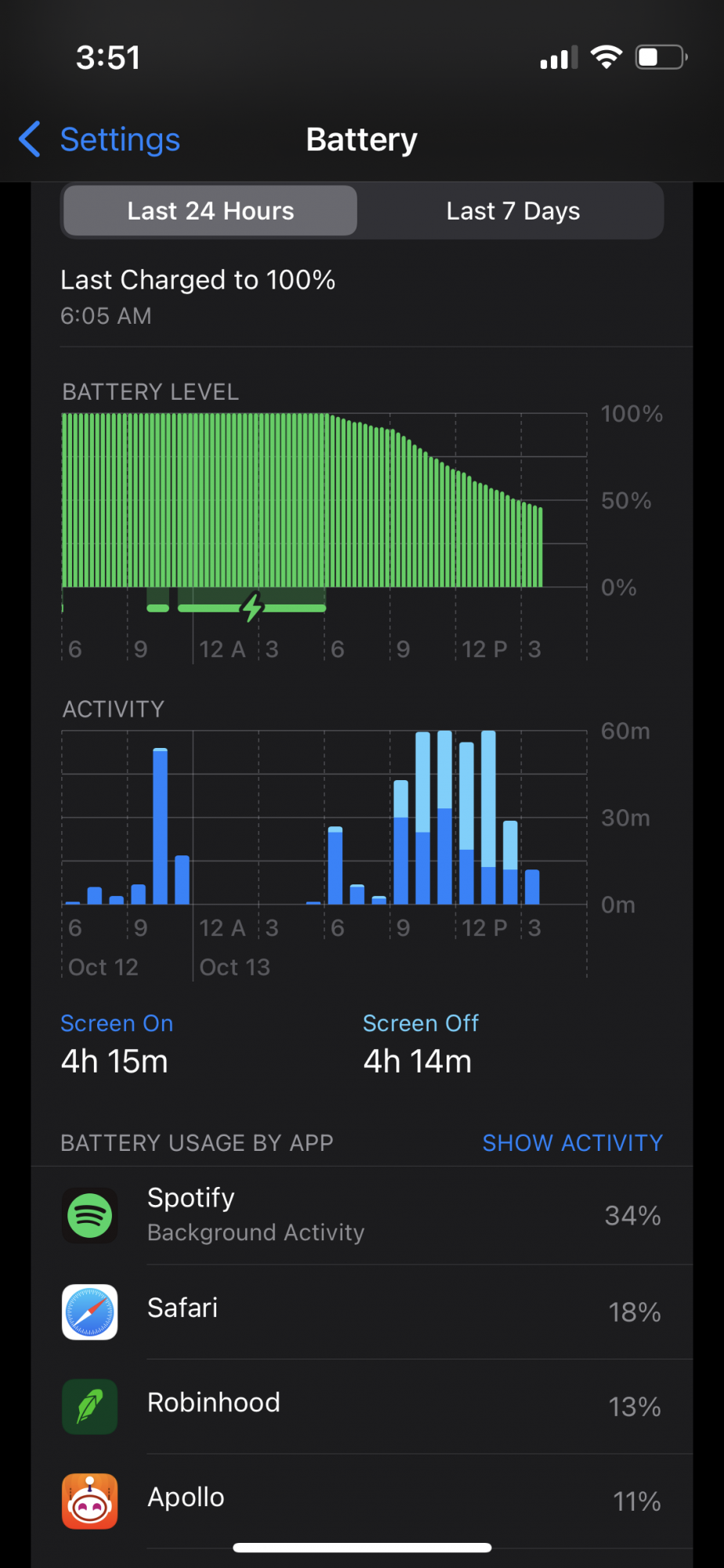The width and height of the screenshot is (724, 1568).
Task: Select the Last 24 Hours tab
Action: [210, 211]
